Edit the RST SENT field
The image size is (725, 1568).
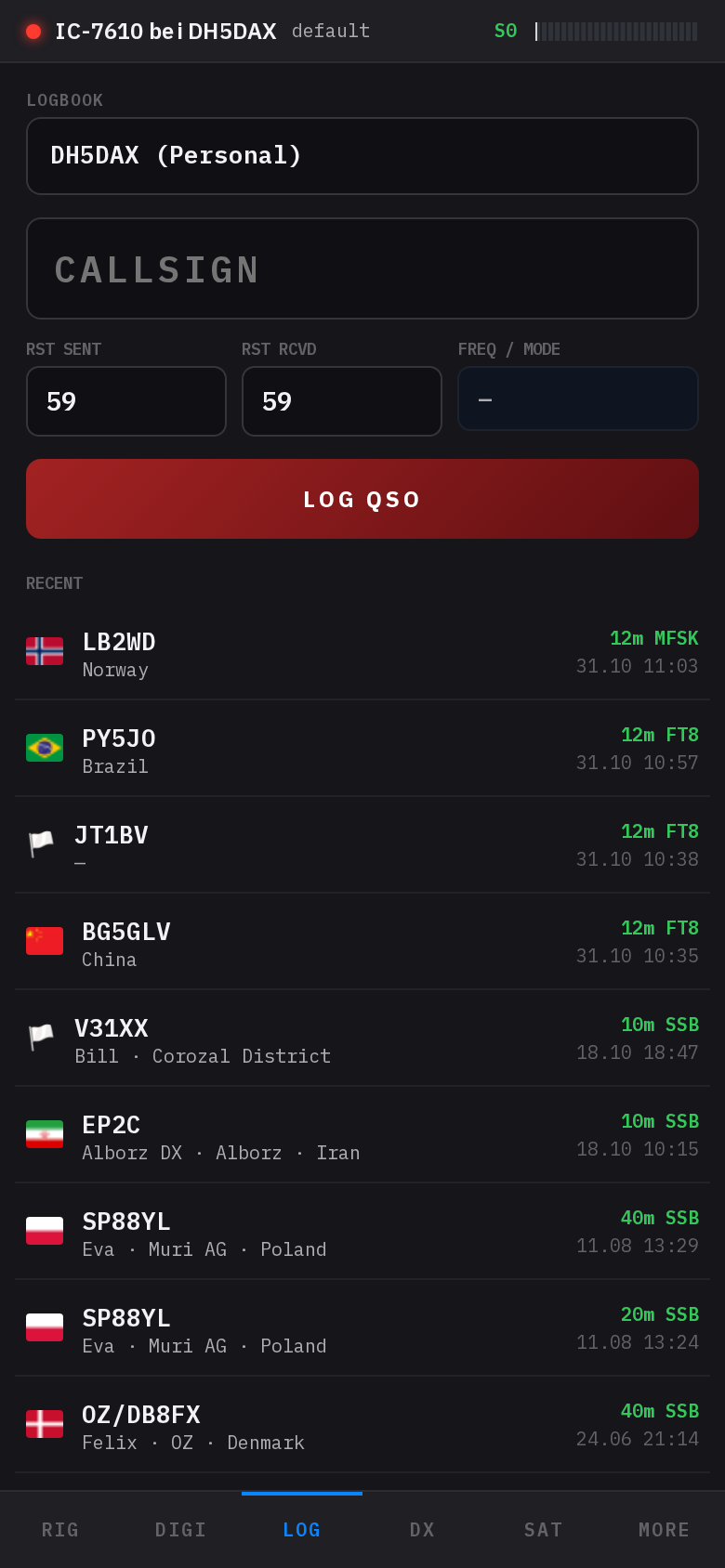click(x=126, y=401)
